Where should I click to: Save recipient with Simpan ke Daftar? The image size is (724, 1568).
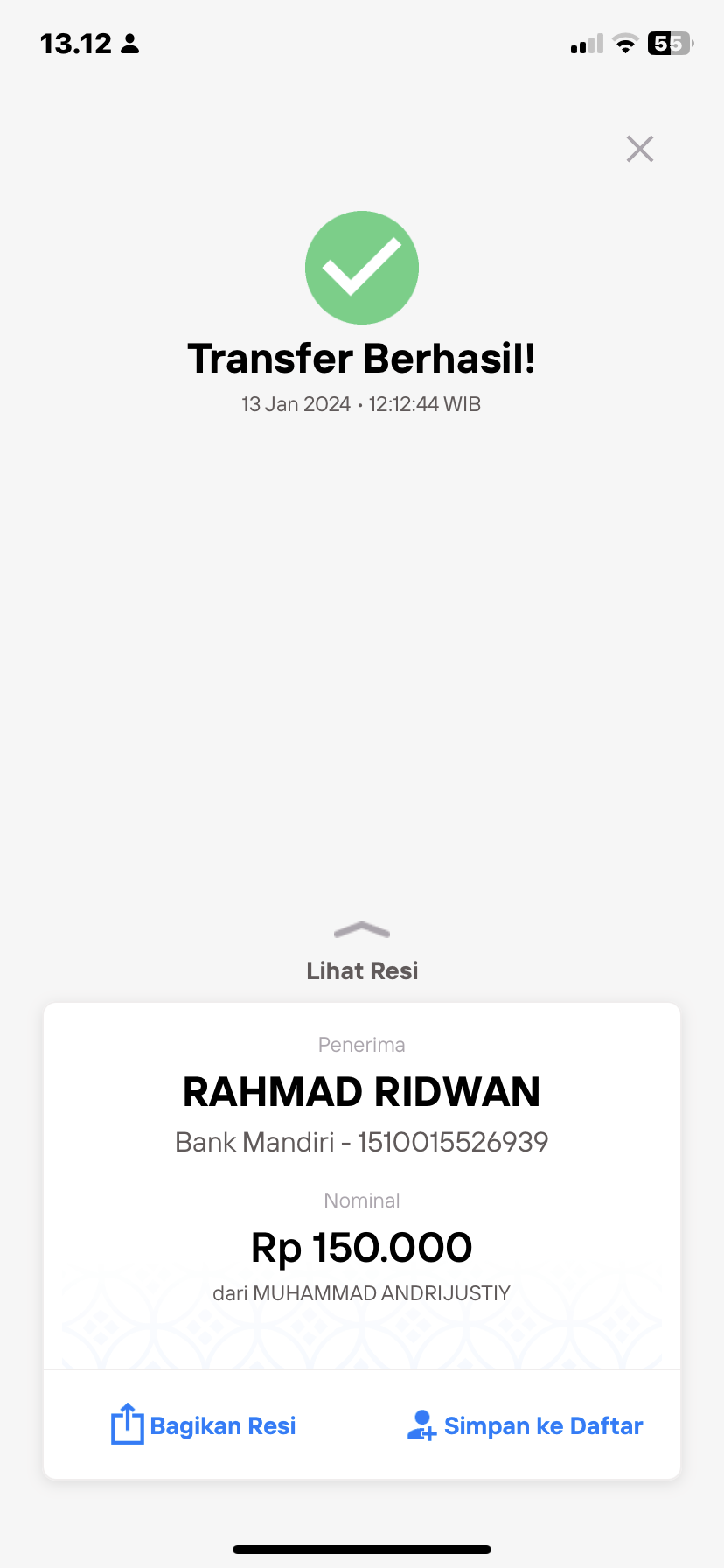[x=526, y=1425]
